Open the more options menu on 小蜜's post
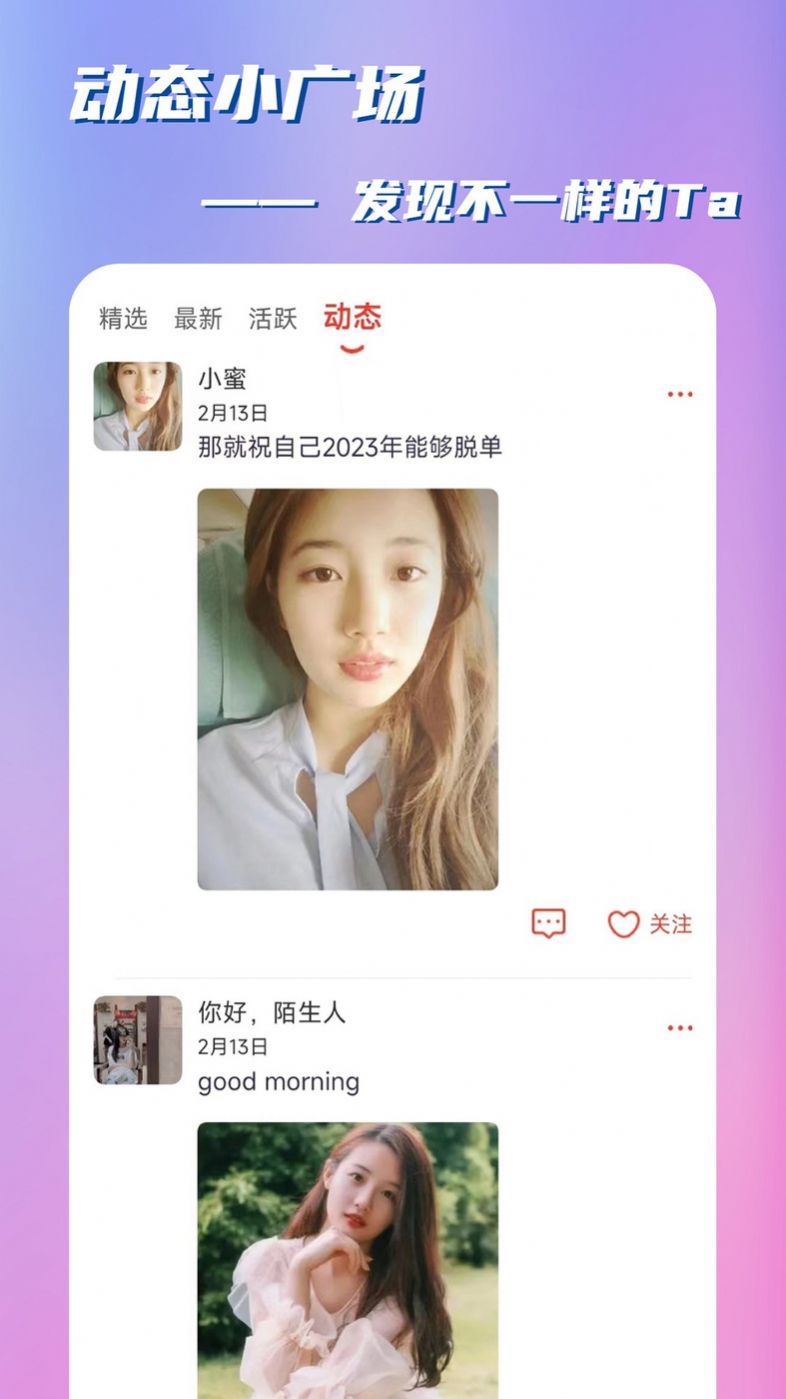Screen dimensions: 786x1399 click(x=679, y=394)
